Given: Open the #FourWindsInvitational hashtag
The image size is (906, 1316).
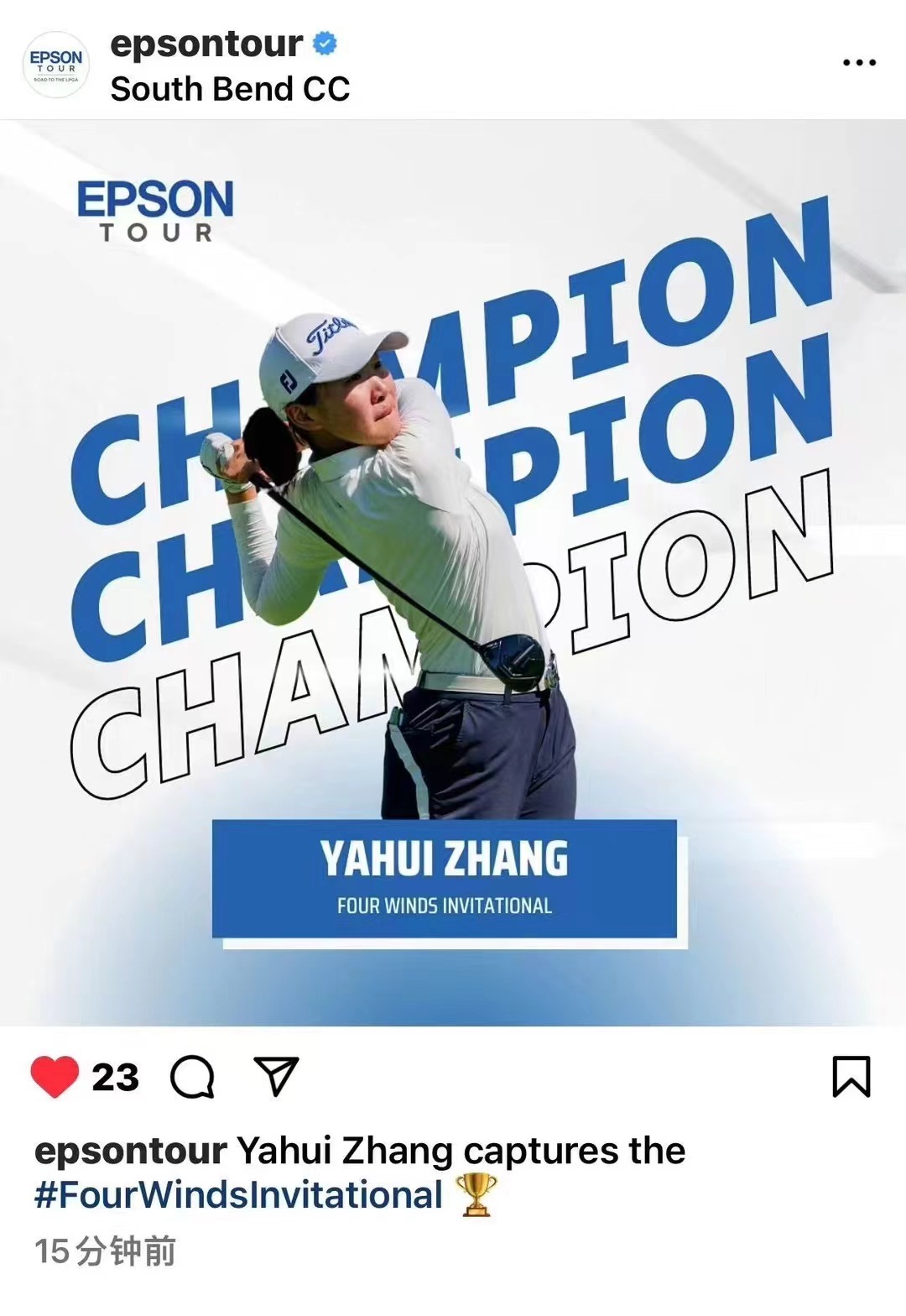Looking at the screenshot, I should pyautogui.click(x=238, y=1195).
